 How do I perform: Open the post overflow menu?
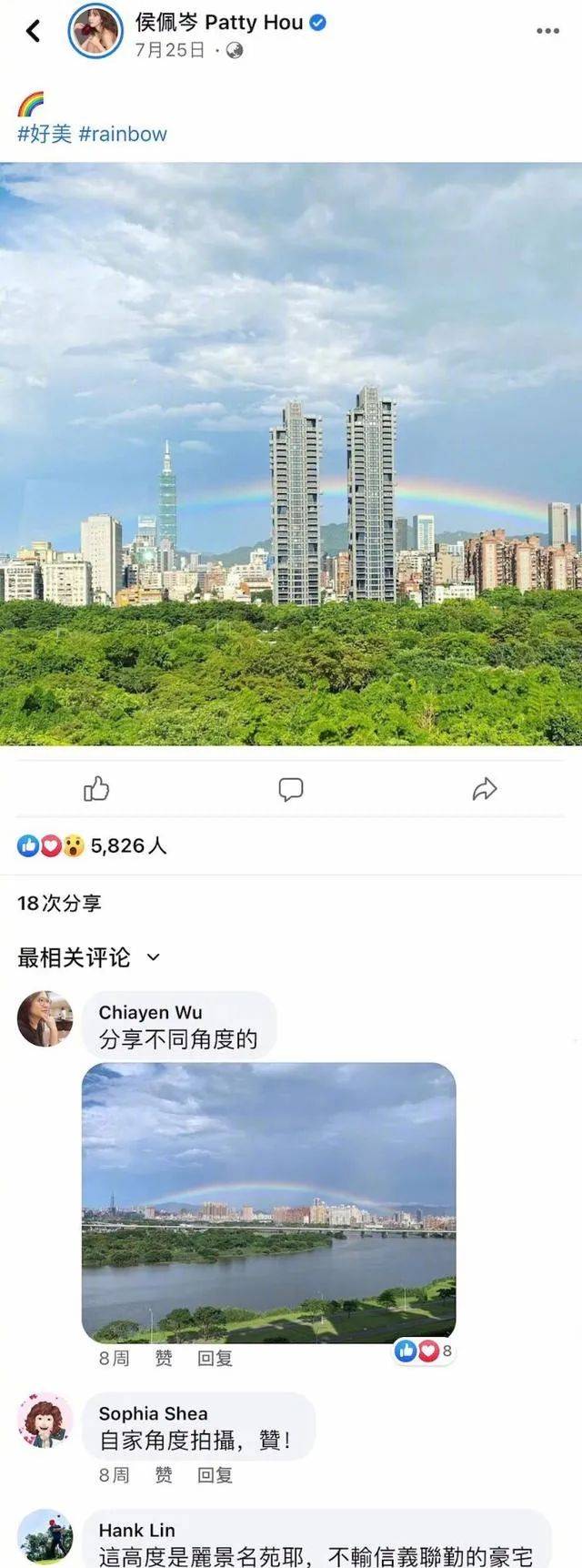(547, 31)
